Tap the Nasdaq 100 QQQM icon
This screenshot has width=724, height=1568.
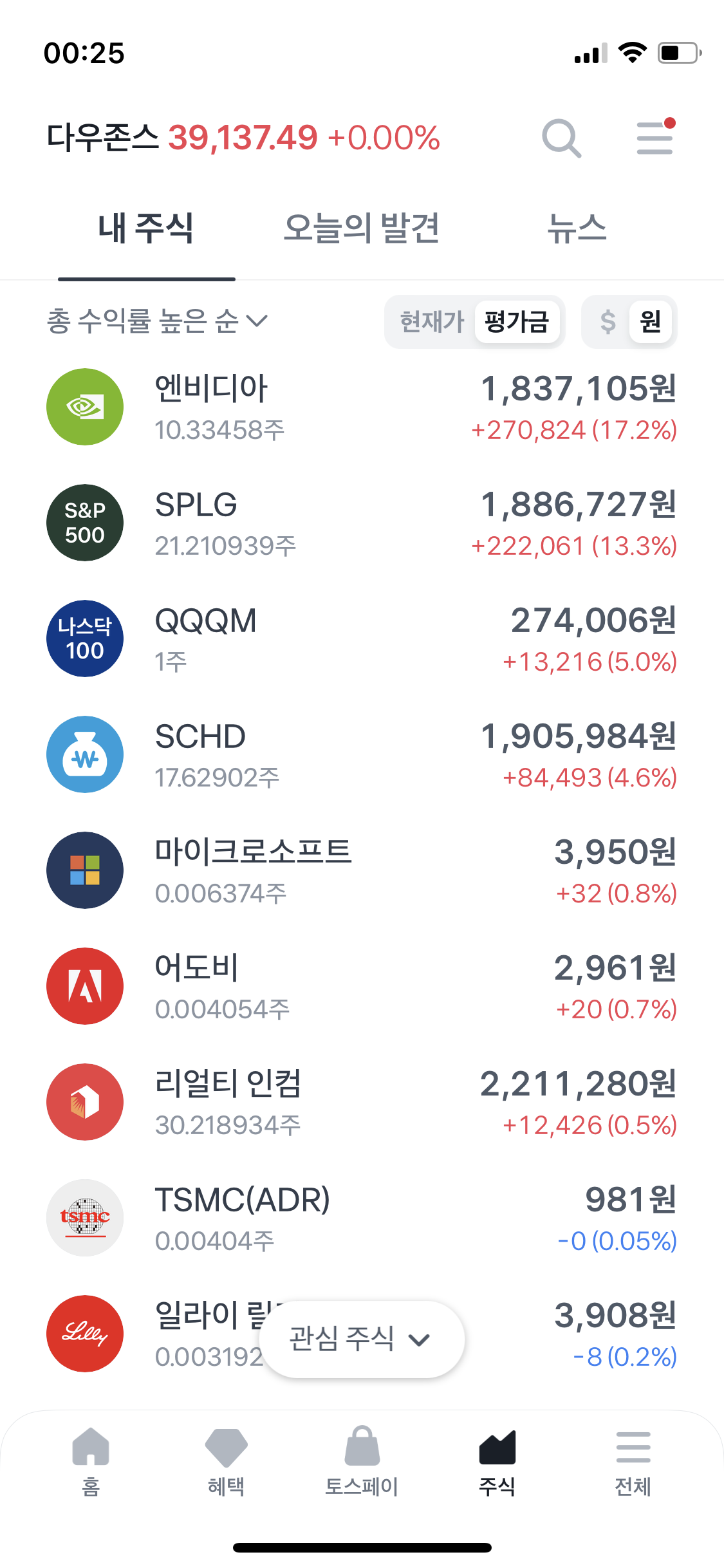coord(84,639)
